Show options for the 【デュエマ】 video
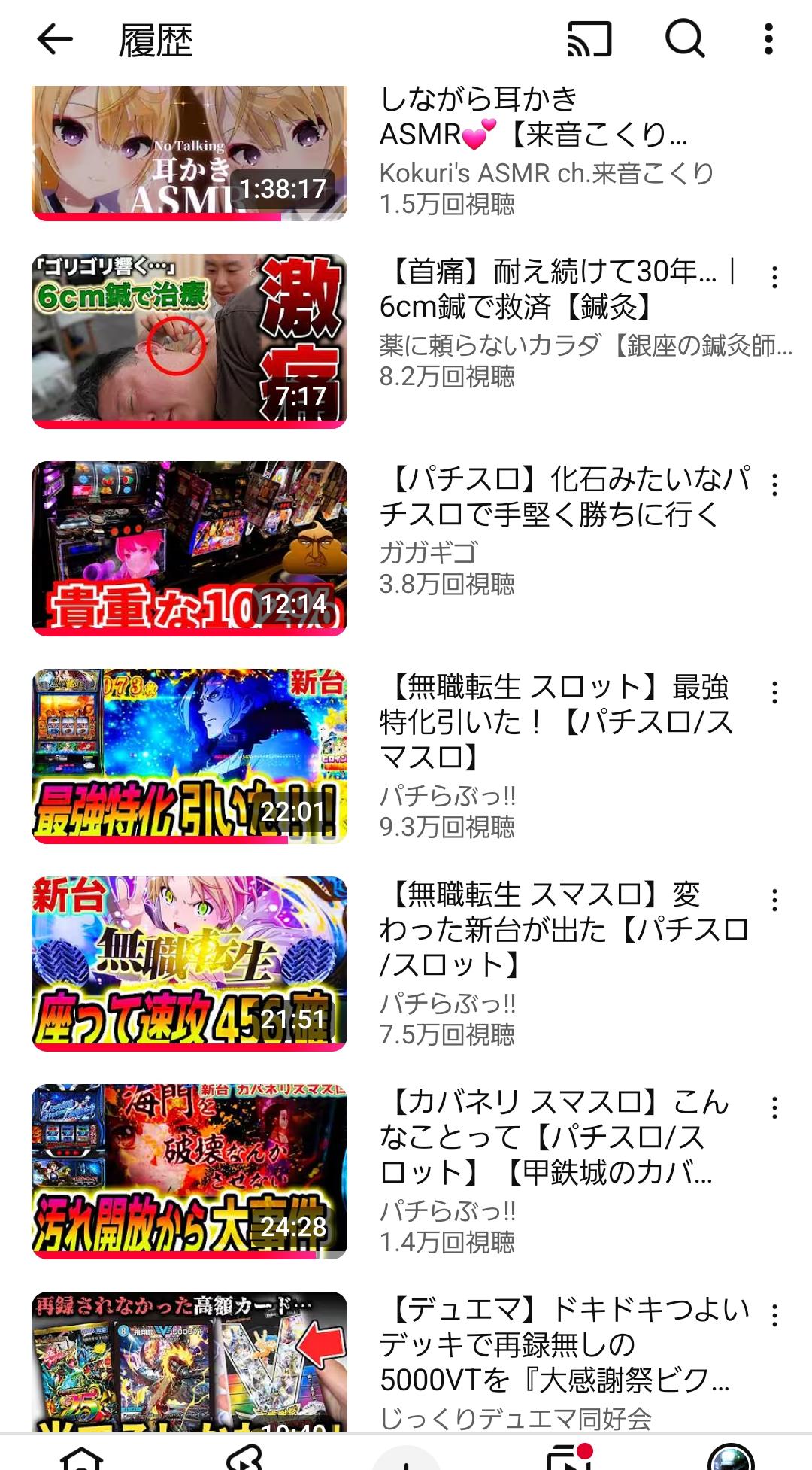Viewport: 812px width, 1470px height. [x=774, y=1316]
